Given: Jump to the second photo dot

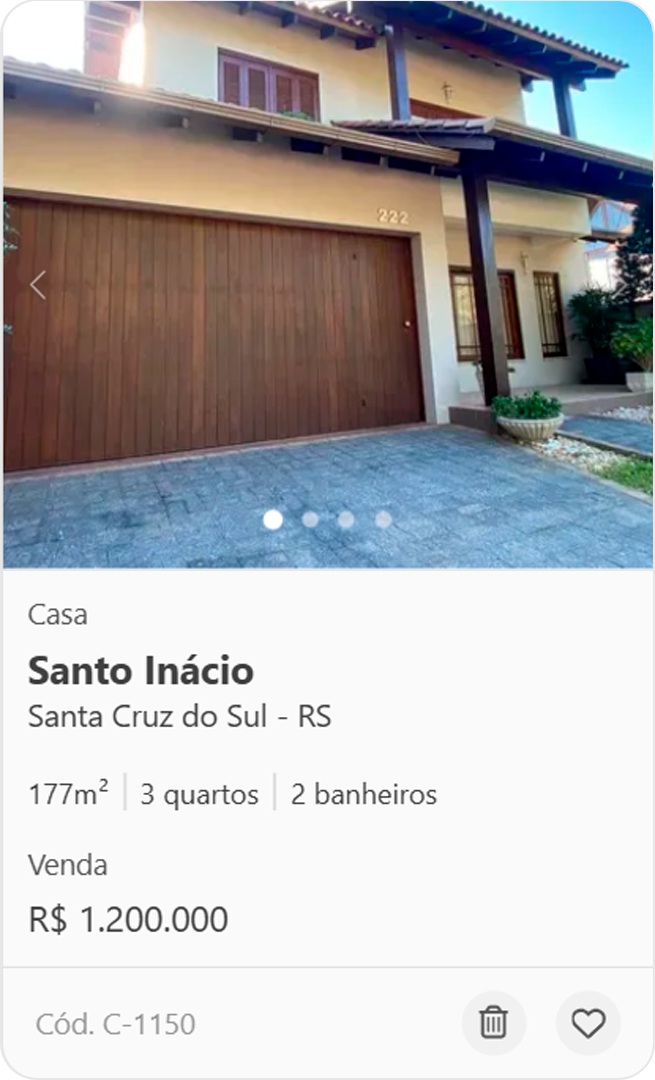Looking at the screenshot, I should pos(310,520).
